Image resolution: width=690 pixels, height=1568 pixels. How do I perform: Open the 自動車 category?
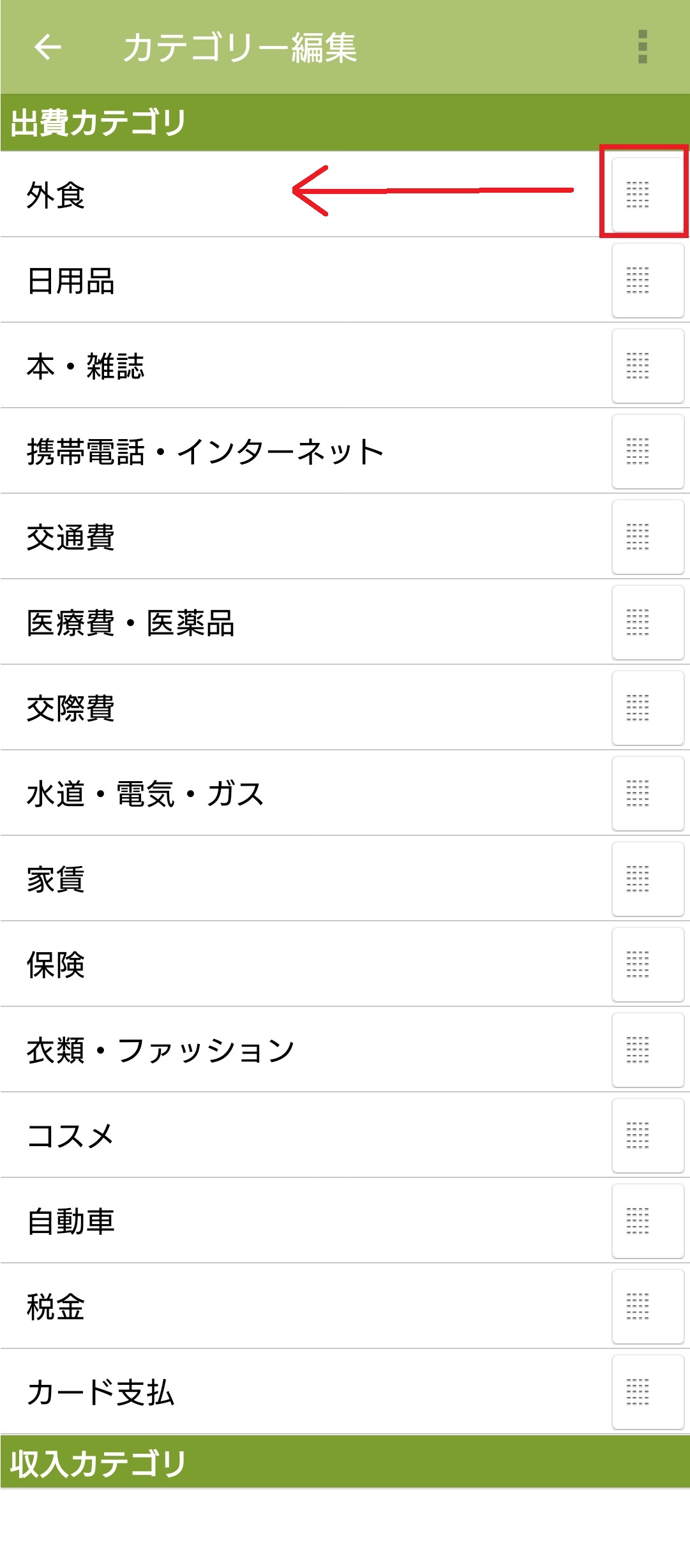point(71,1221)
